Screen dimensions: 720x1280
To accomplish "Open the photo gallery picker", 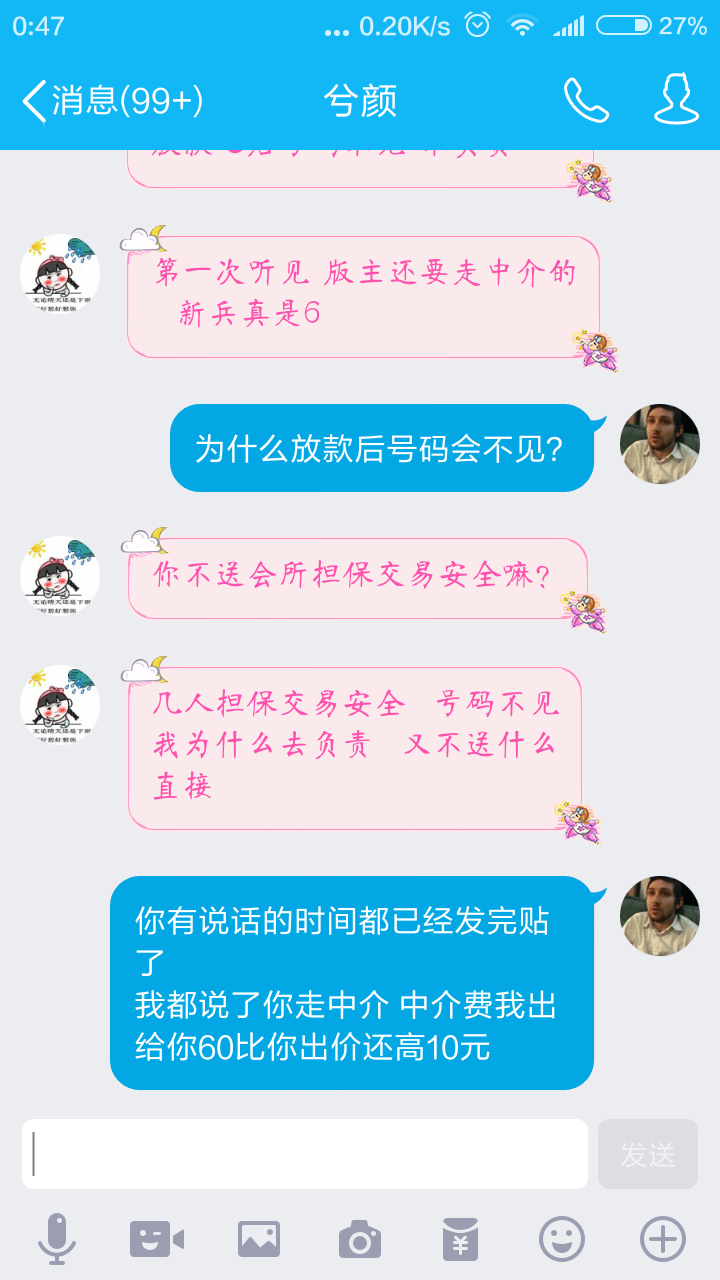I will 259,1240.
